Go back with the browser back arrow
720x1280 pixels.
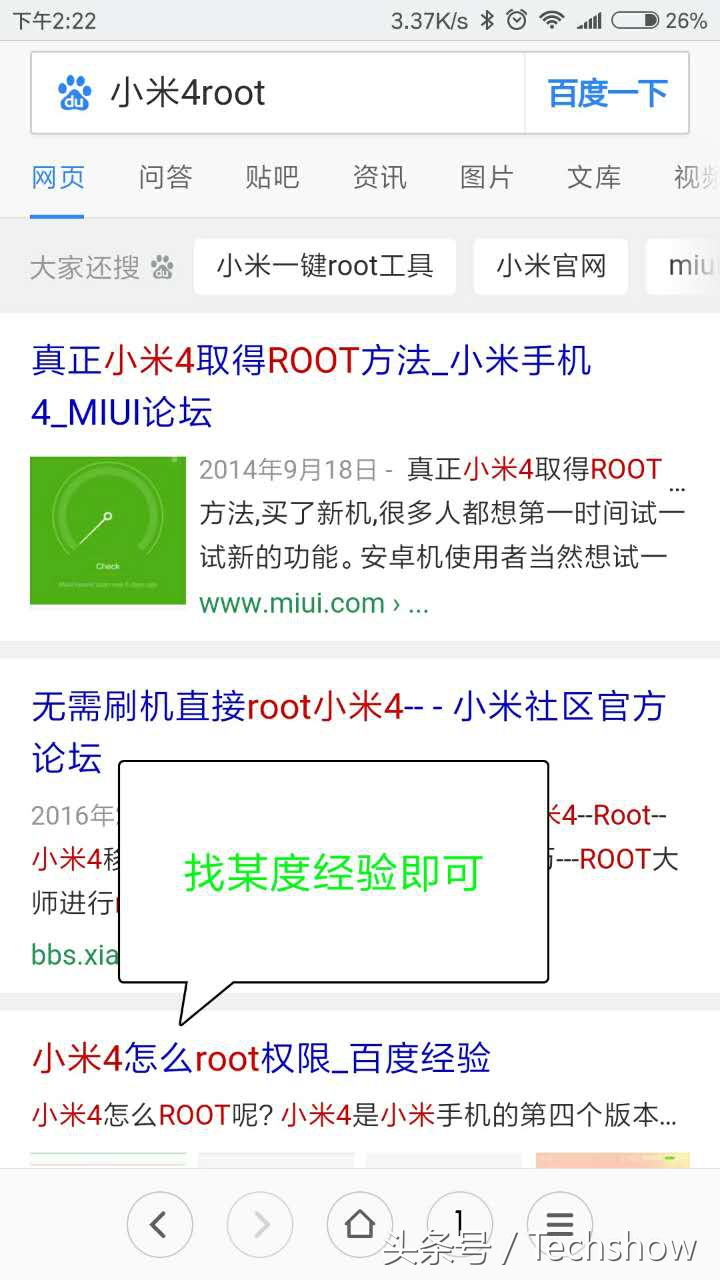[160, 1223]
